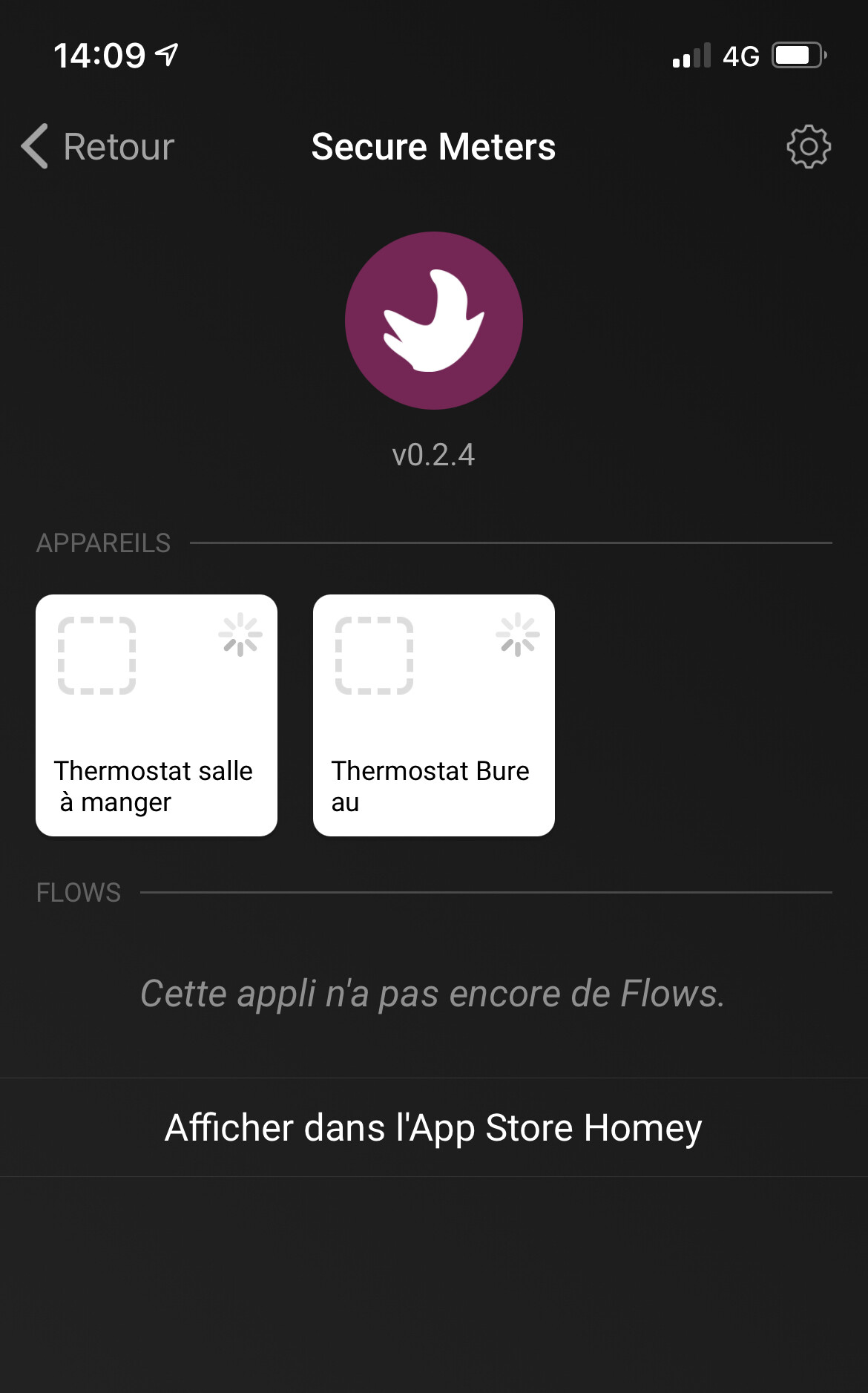Open the Thermostat Bureau device card
The height and width of the screenshot is (1393, 868).
tap(433, 715)
